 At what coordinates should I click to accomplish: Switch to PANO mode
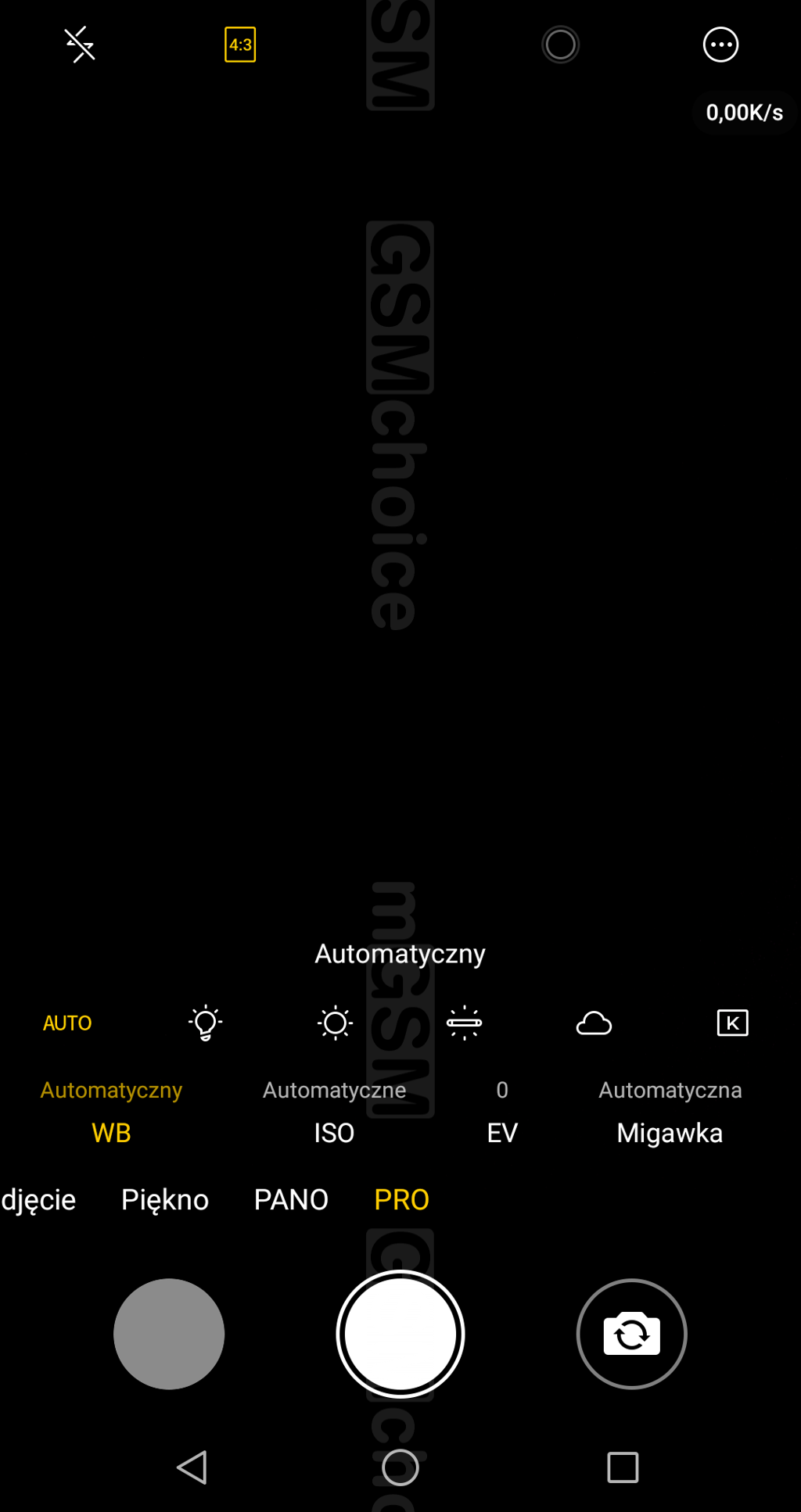291,1199
